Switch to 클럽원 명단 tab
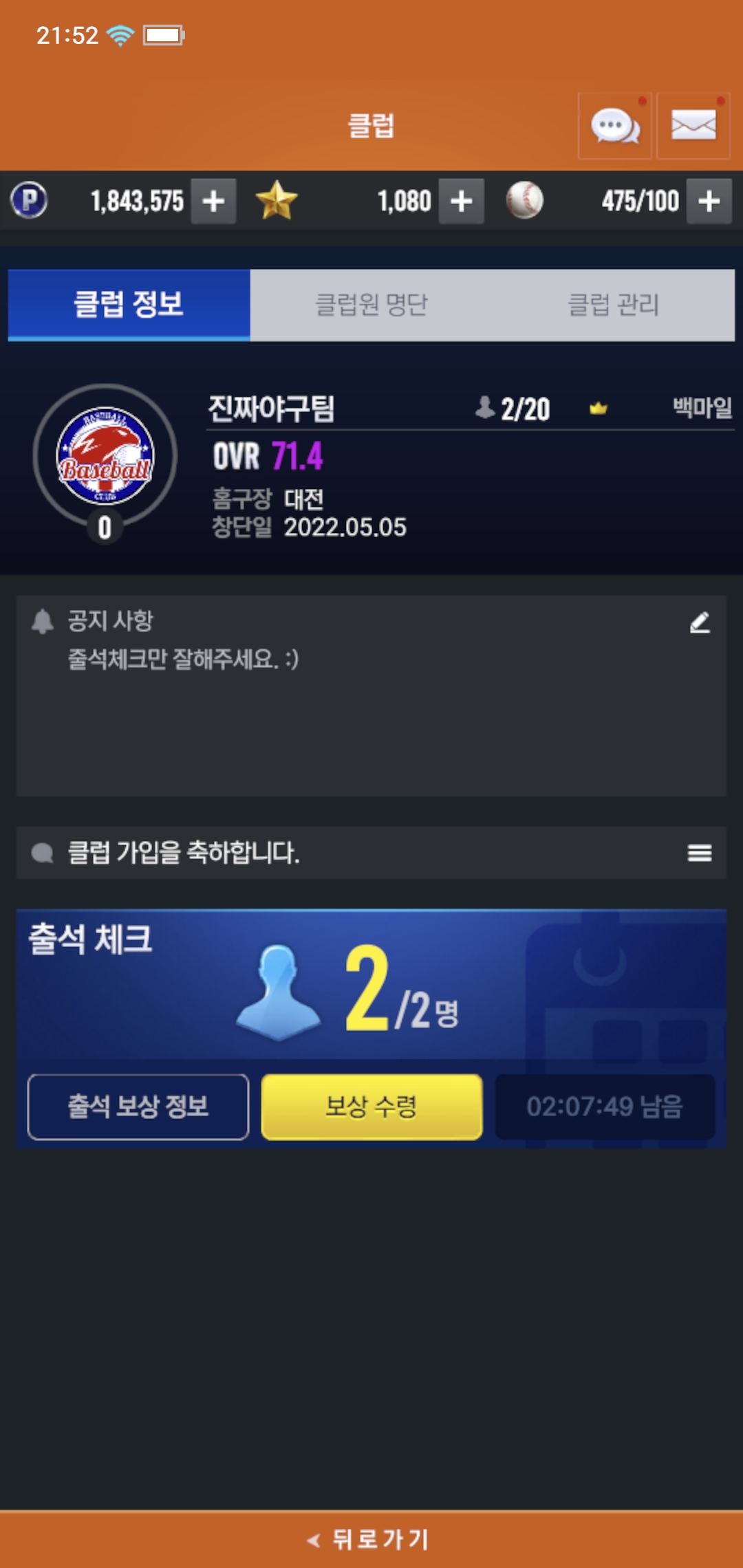This screenshot has height=1568, width=743. pos(371,305)
